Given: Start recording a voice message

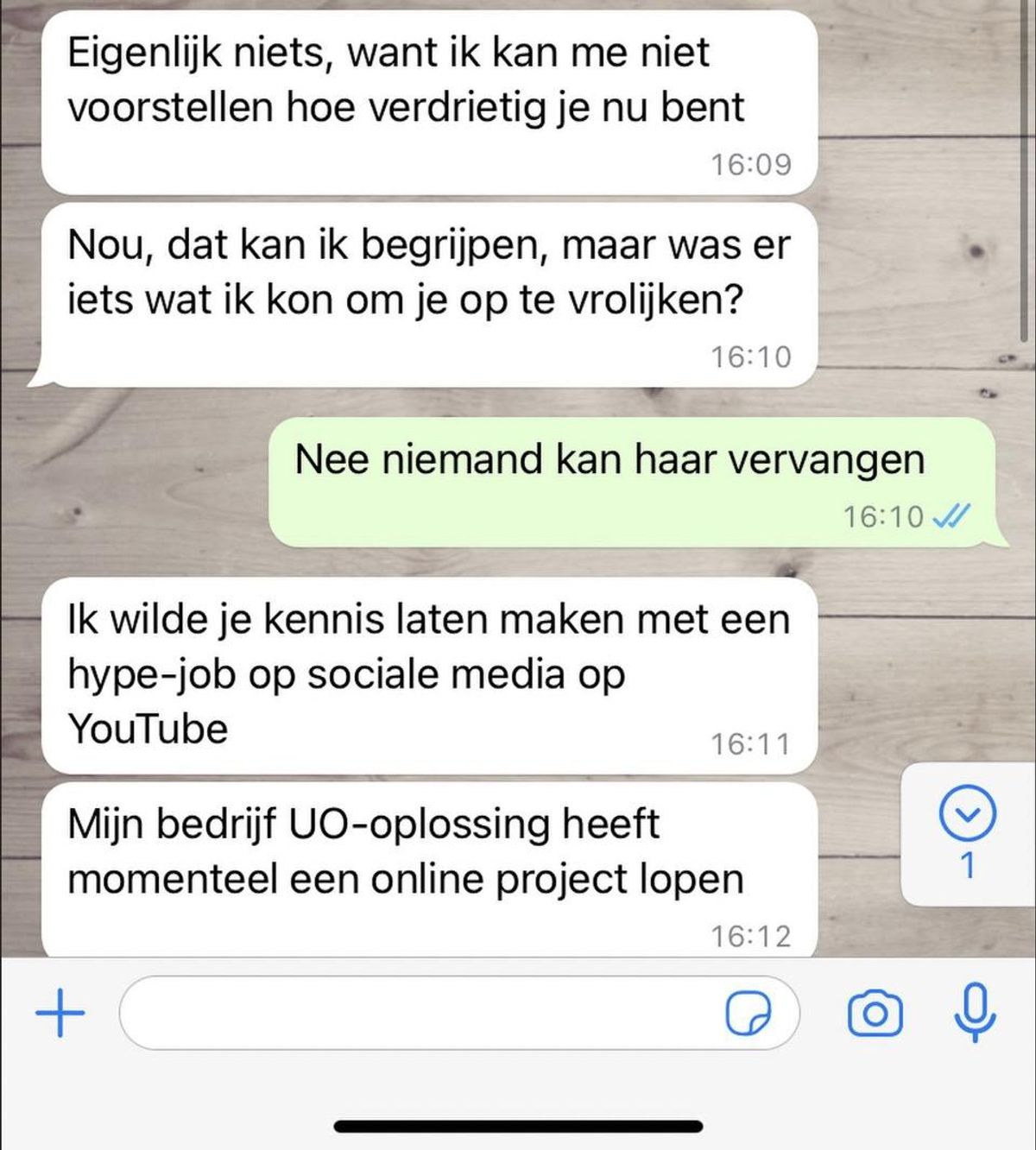Looking at the screenshot, I should click(x=975, y=1011).
